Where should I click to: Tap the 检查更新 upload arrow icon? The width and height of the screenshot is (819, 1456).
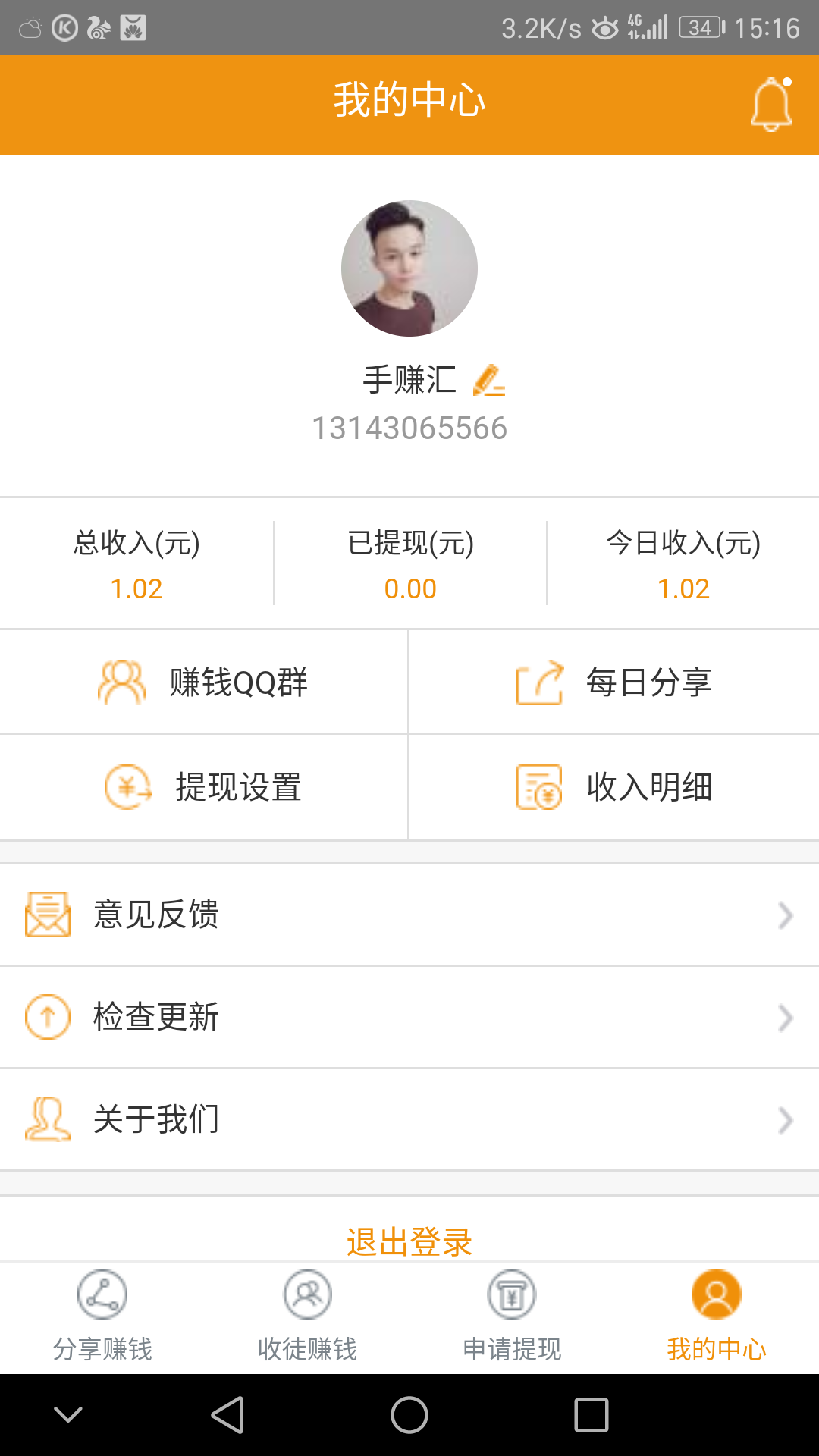pyautogui.click(x=46, y=1017)
